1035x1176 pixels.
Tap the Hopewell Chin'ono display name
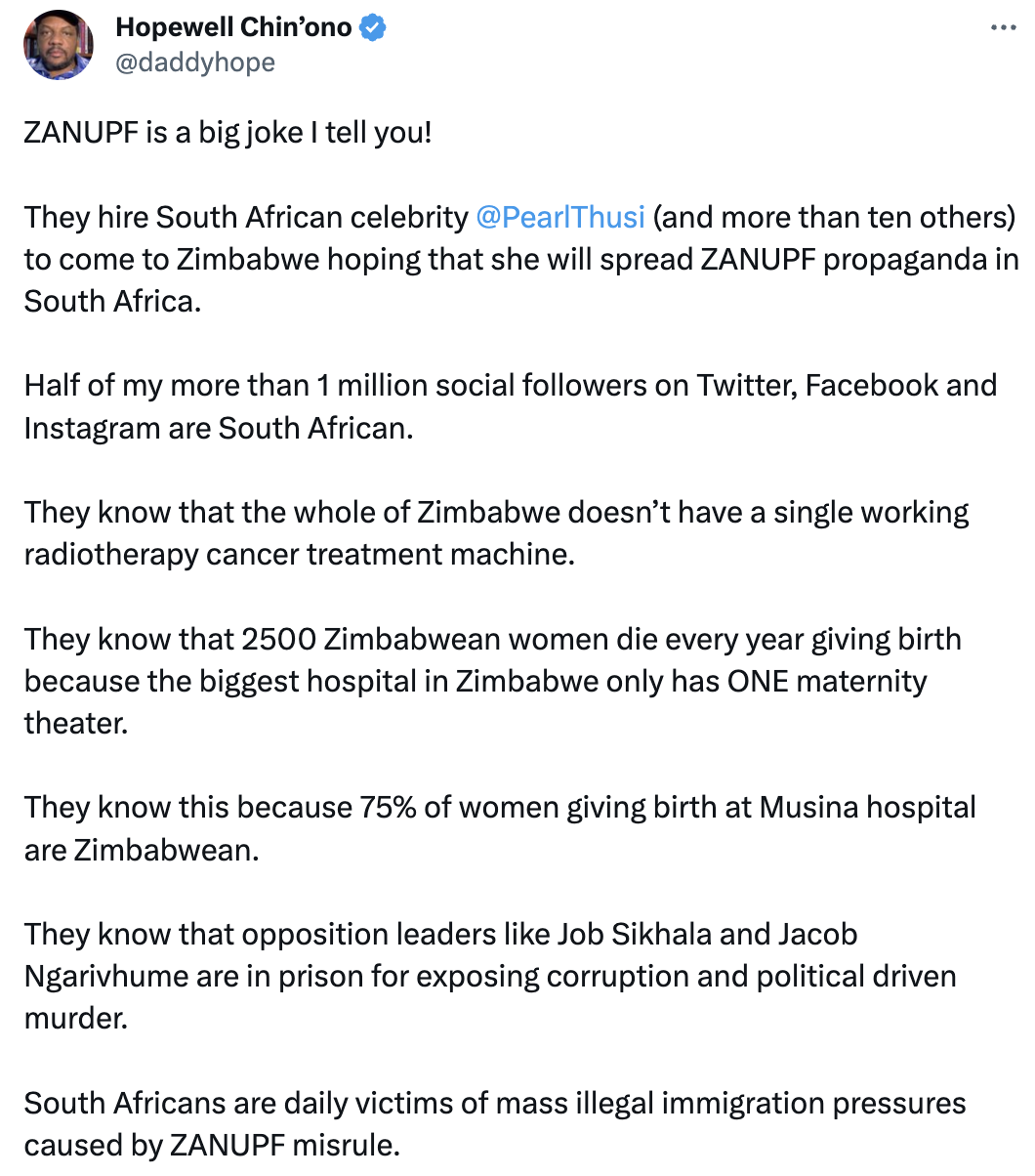point(233,27)
